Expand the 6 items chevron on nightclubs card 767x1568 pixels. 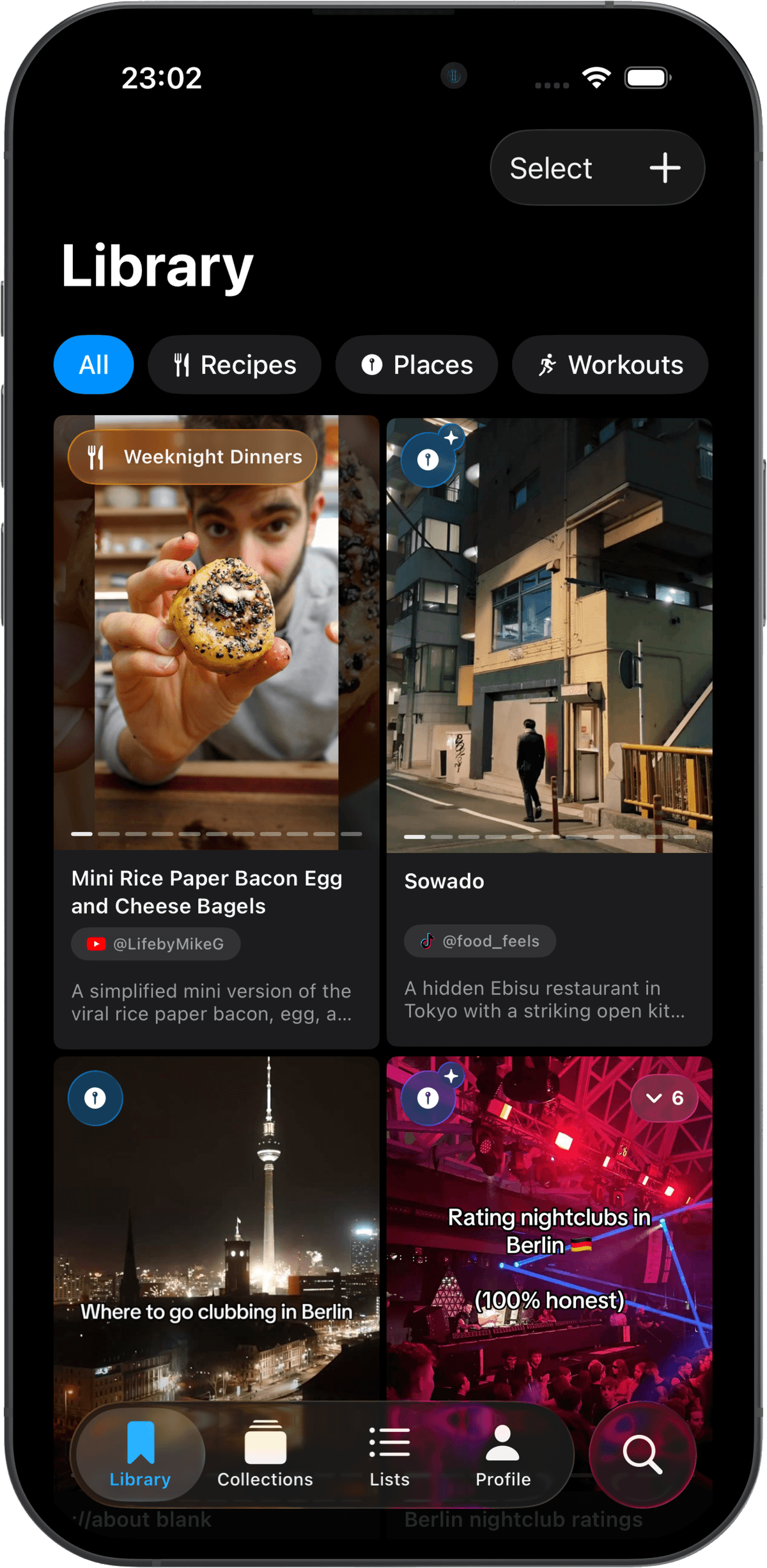point(663,1099)
